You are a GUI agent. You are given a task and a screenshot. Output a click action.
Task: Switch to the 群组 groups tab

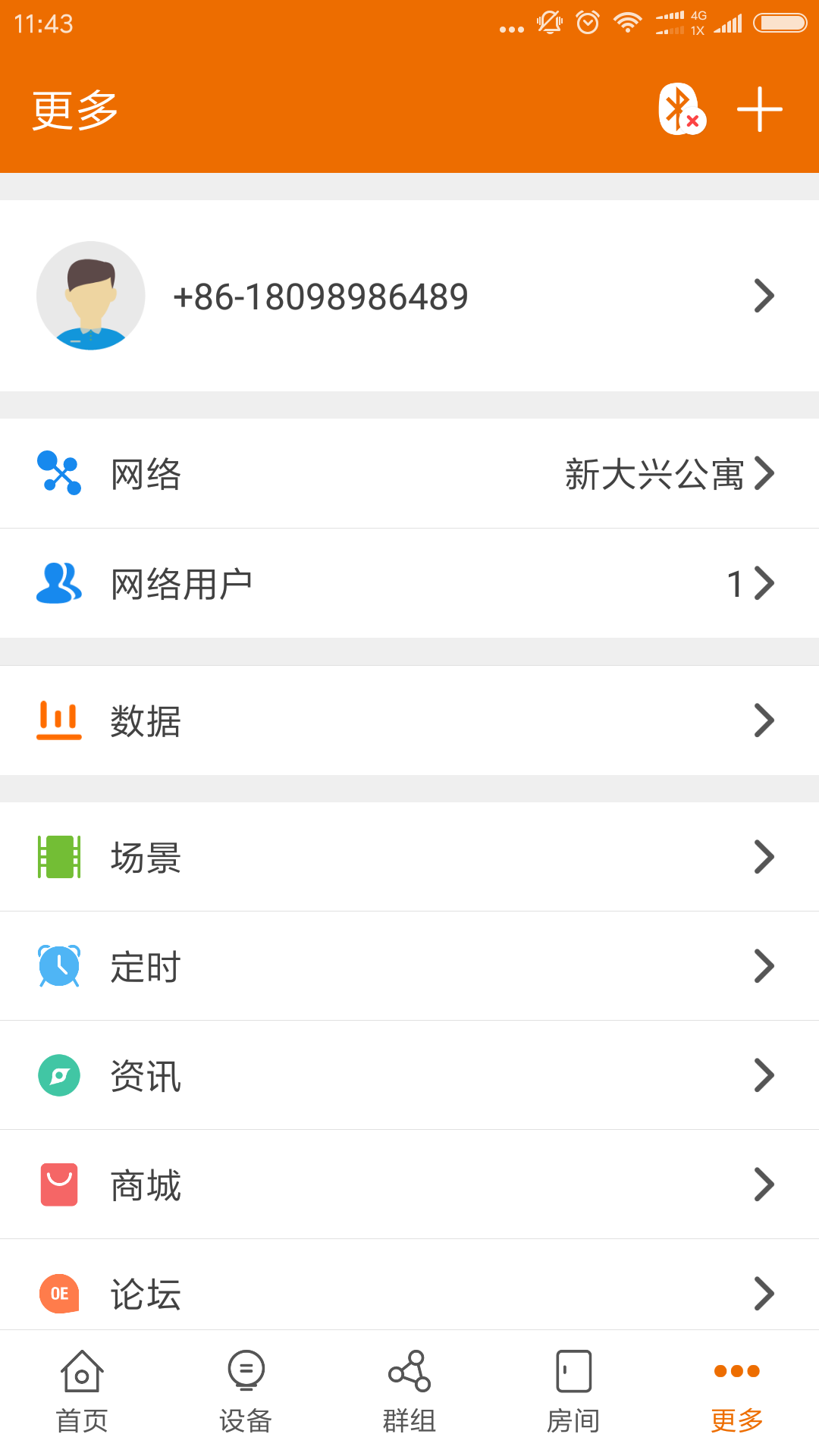[x=409, y=1392]
